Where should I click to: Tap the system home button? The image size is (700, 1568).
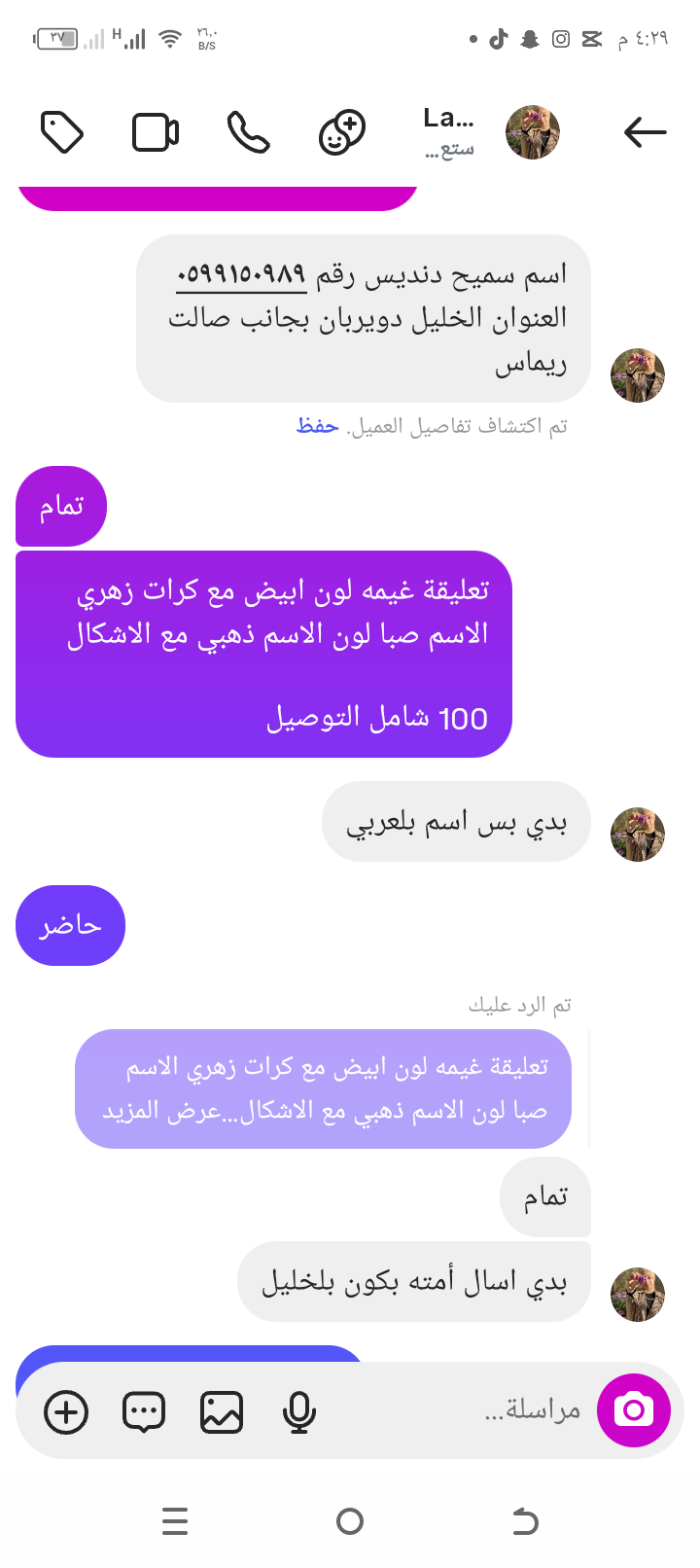[350, 1521]
